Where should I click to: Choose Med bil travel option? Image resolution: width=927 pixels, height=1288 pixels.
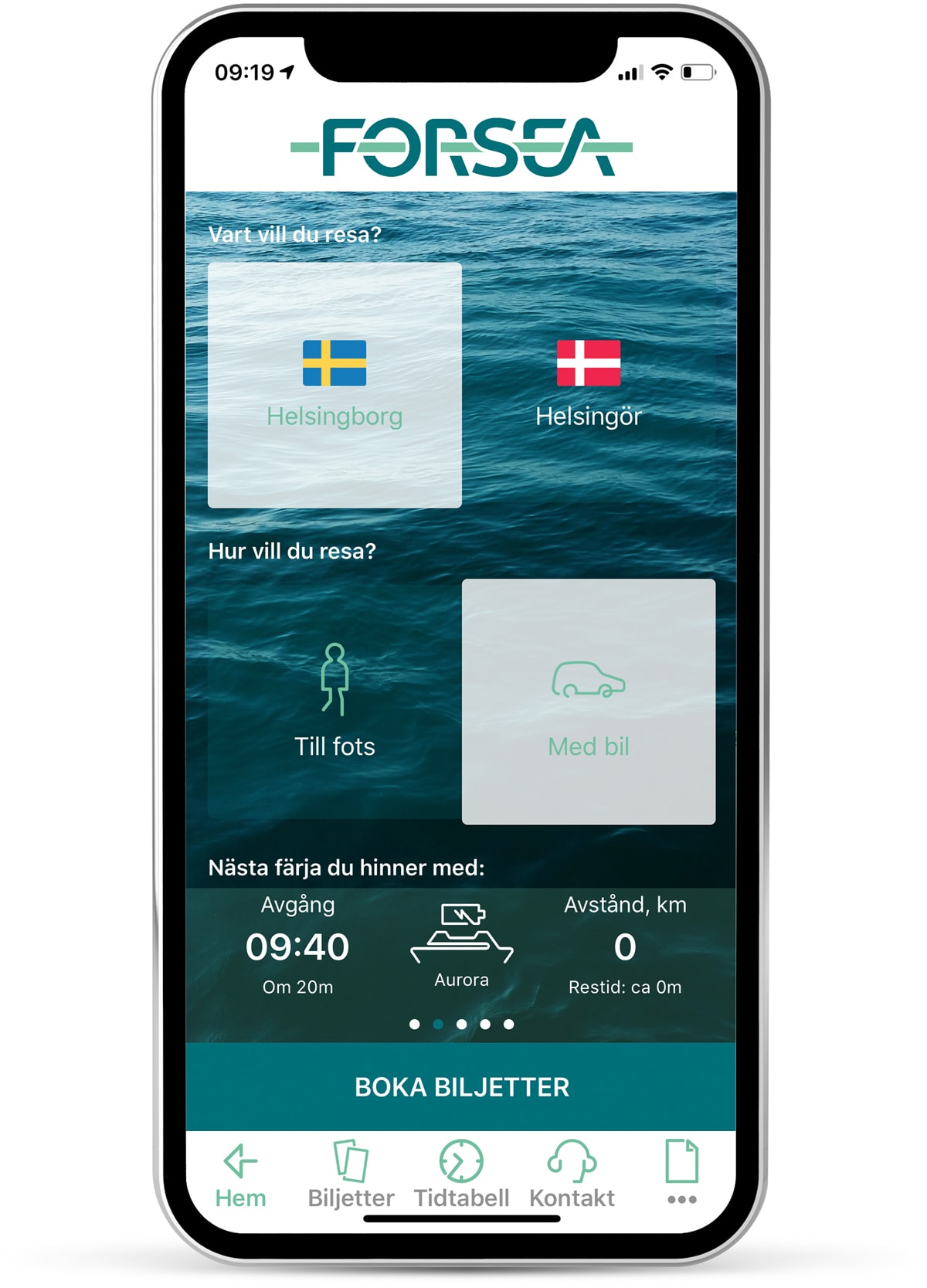coord(589,702)
